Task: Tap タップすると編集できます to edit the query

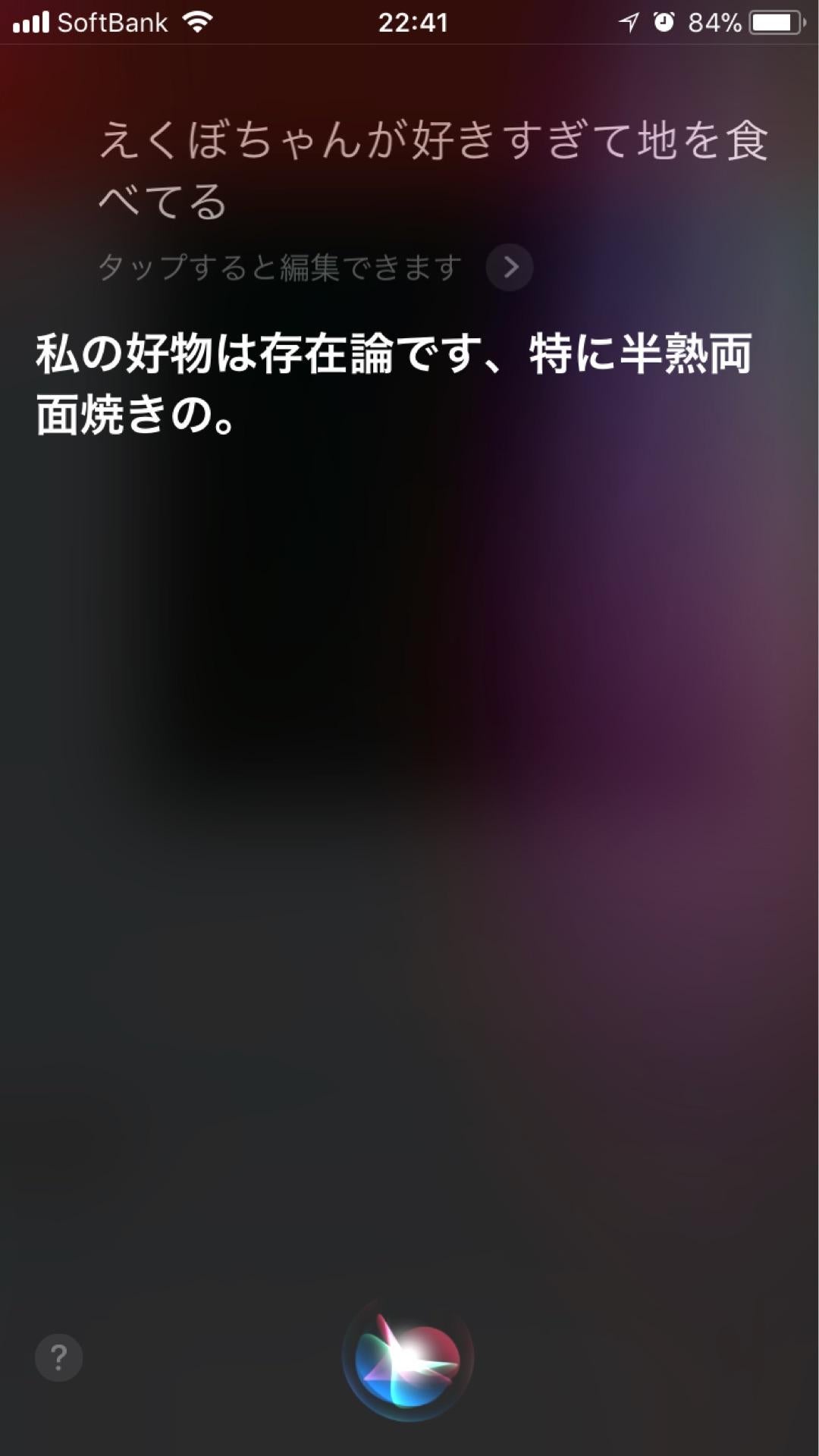Action: (x=279, y=265)
